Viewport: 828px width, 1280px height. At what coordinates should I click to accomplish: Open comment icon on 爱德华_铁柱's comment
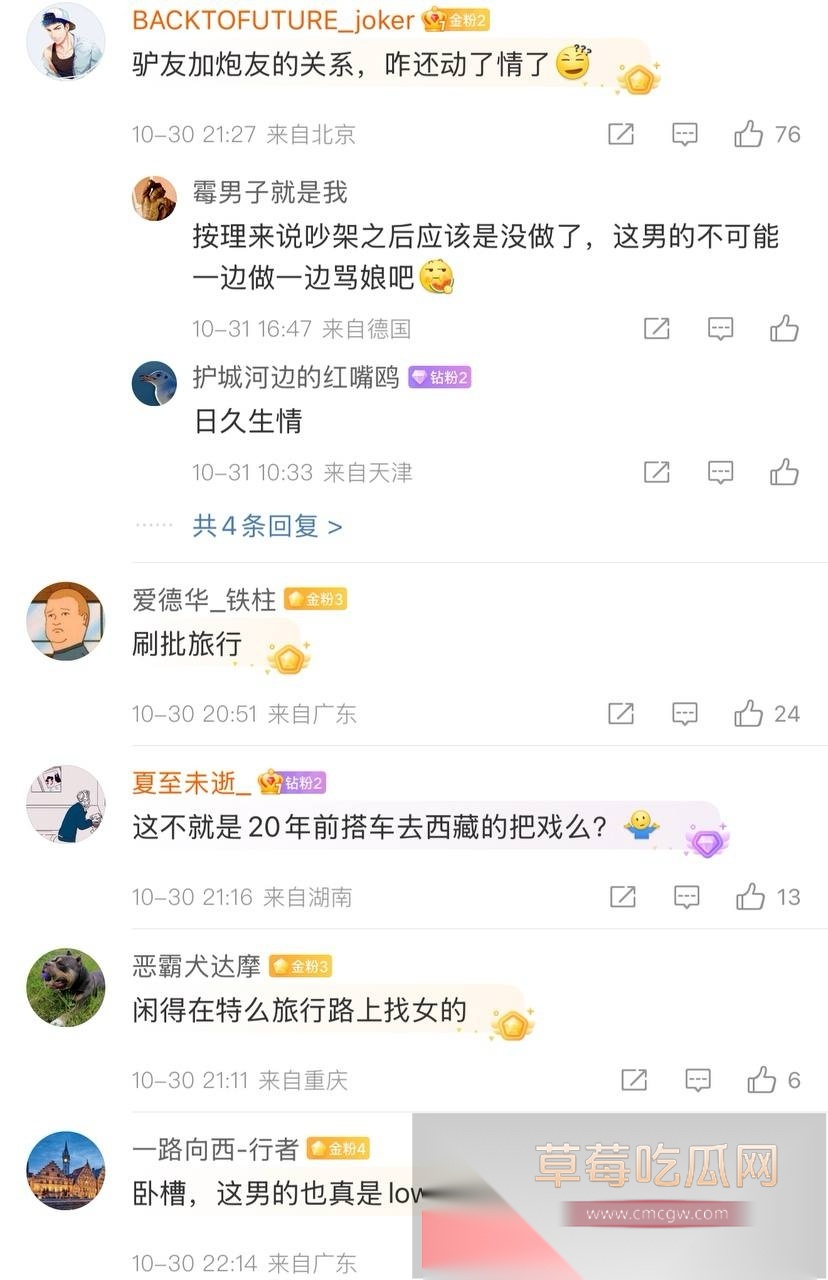(684, 713)
